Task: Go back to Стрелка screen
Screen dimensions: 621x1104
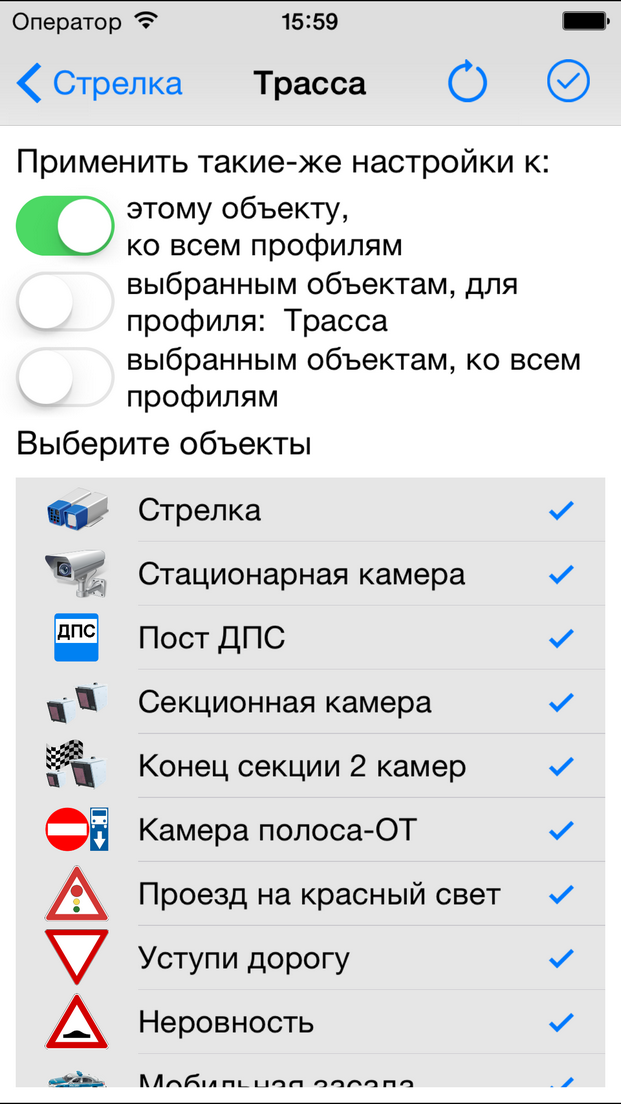Action: click(x=100, y=84)
